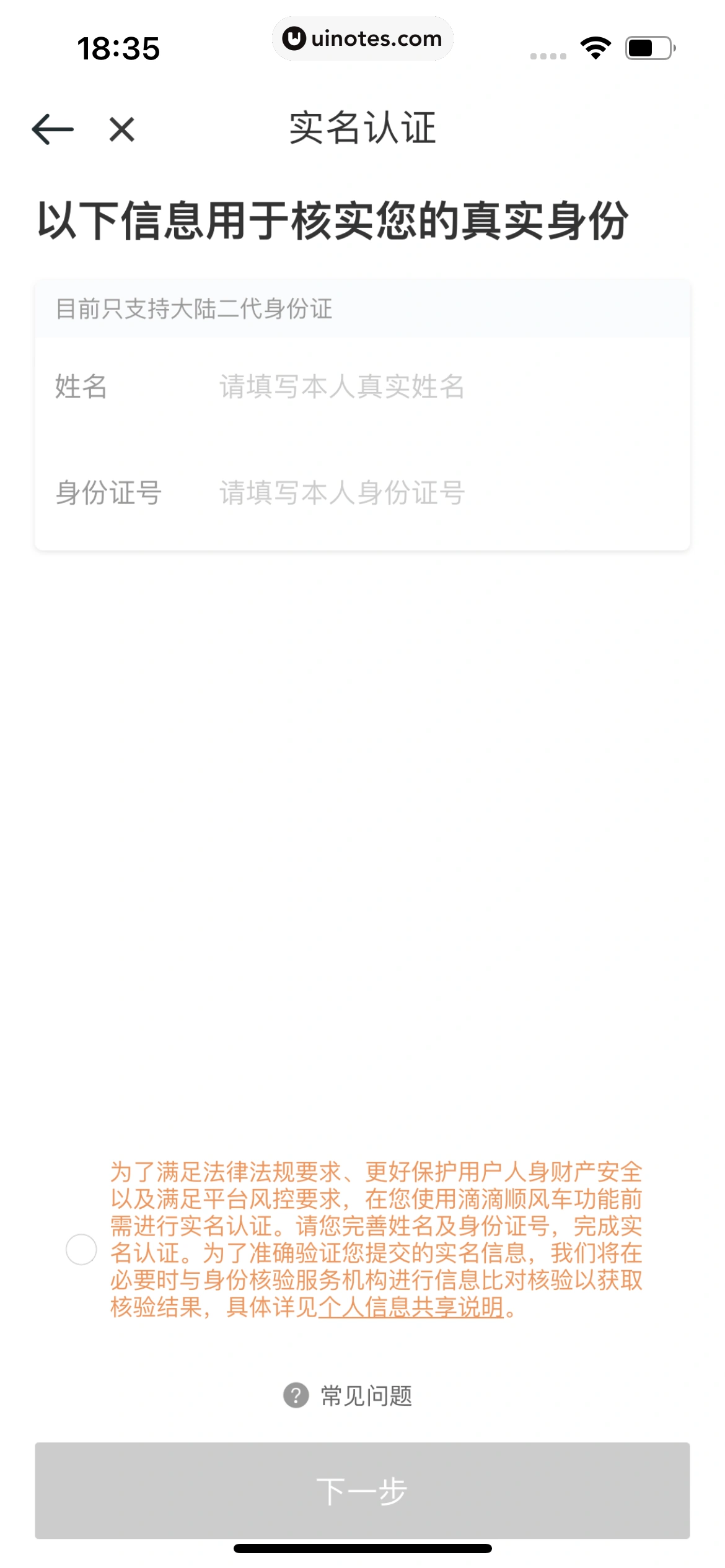
Task: Tap the 下一步 button
Action: coord(362,1491)
